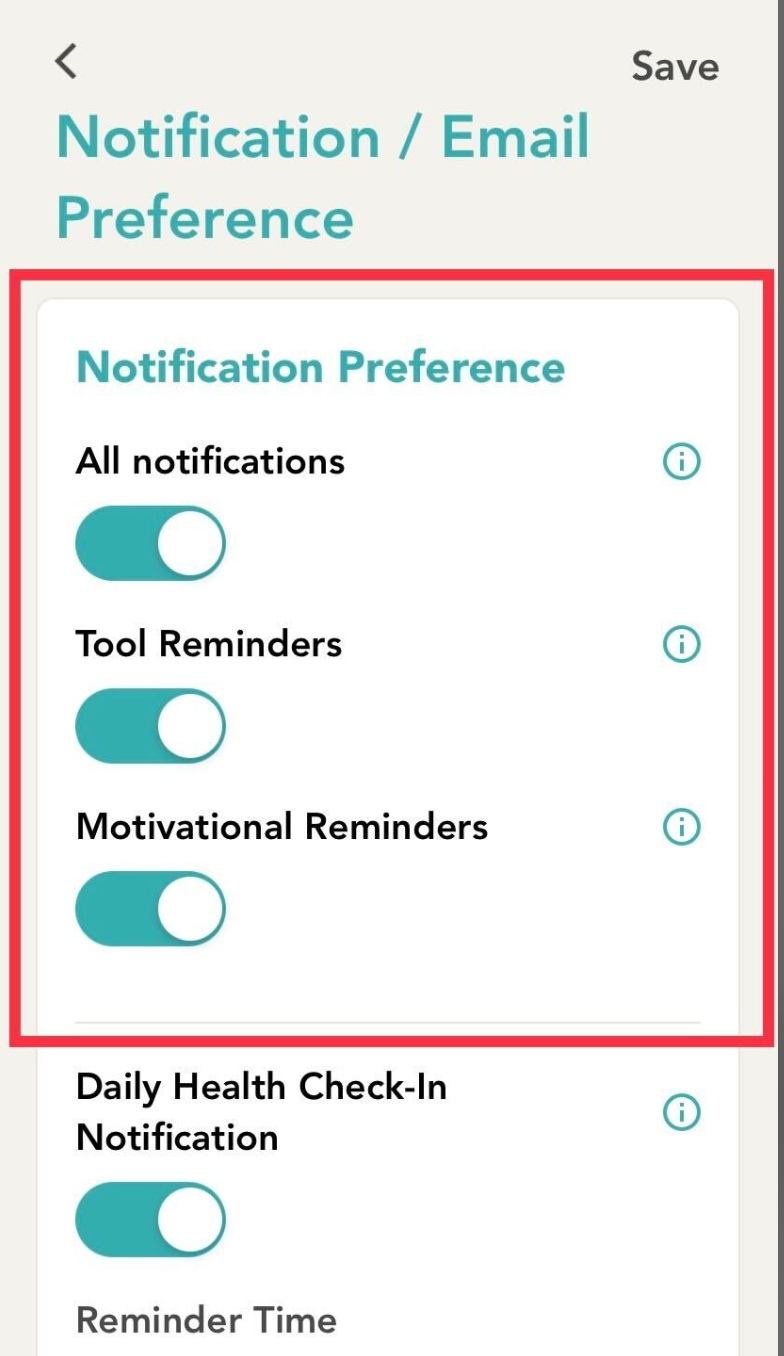Switch Tool Reminders back on
This screenshot has height=1356, width=784.
[x=148, y=726]
